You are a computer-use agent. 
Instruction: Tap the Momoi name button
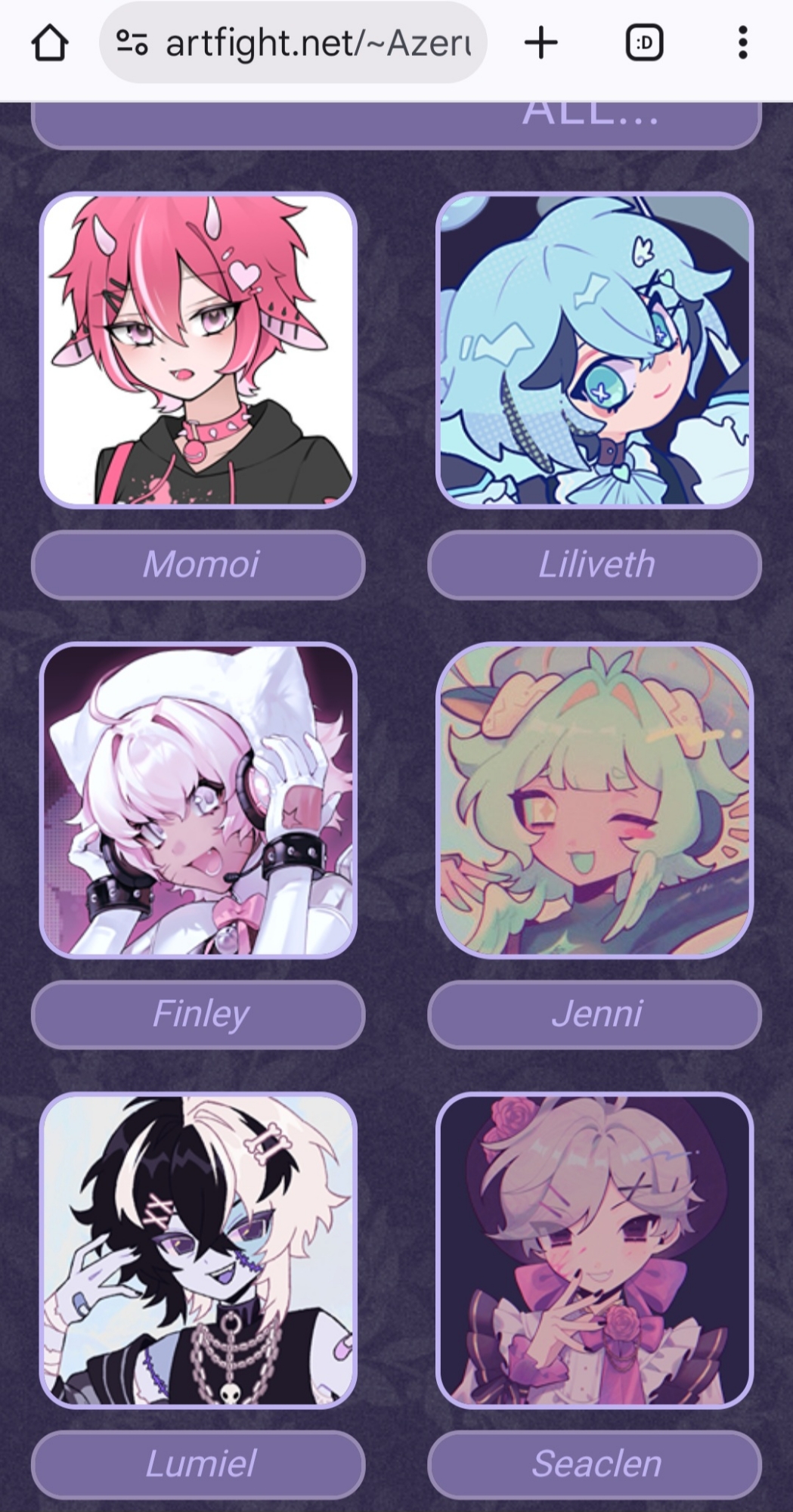click(198, 565)
